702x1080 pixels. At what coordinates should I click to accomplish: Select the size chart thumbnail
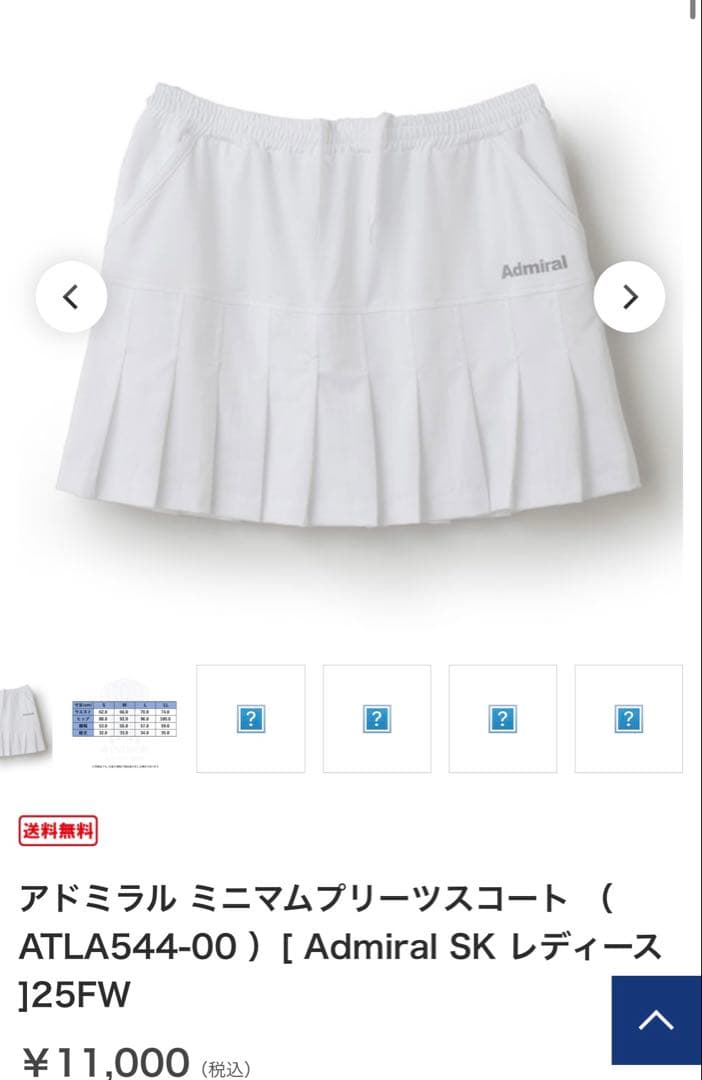pos(124,719)
